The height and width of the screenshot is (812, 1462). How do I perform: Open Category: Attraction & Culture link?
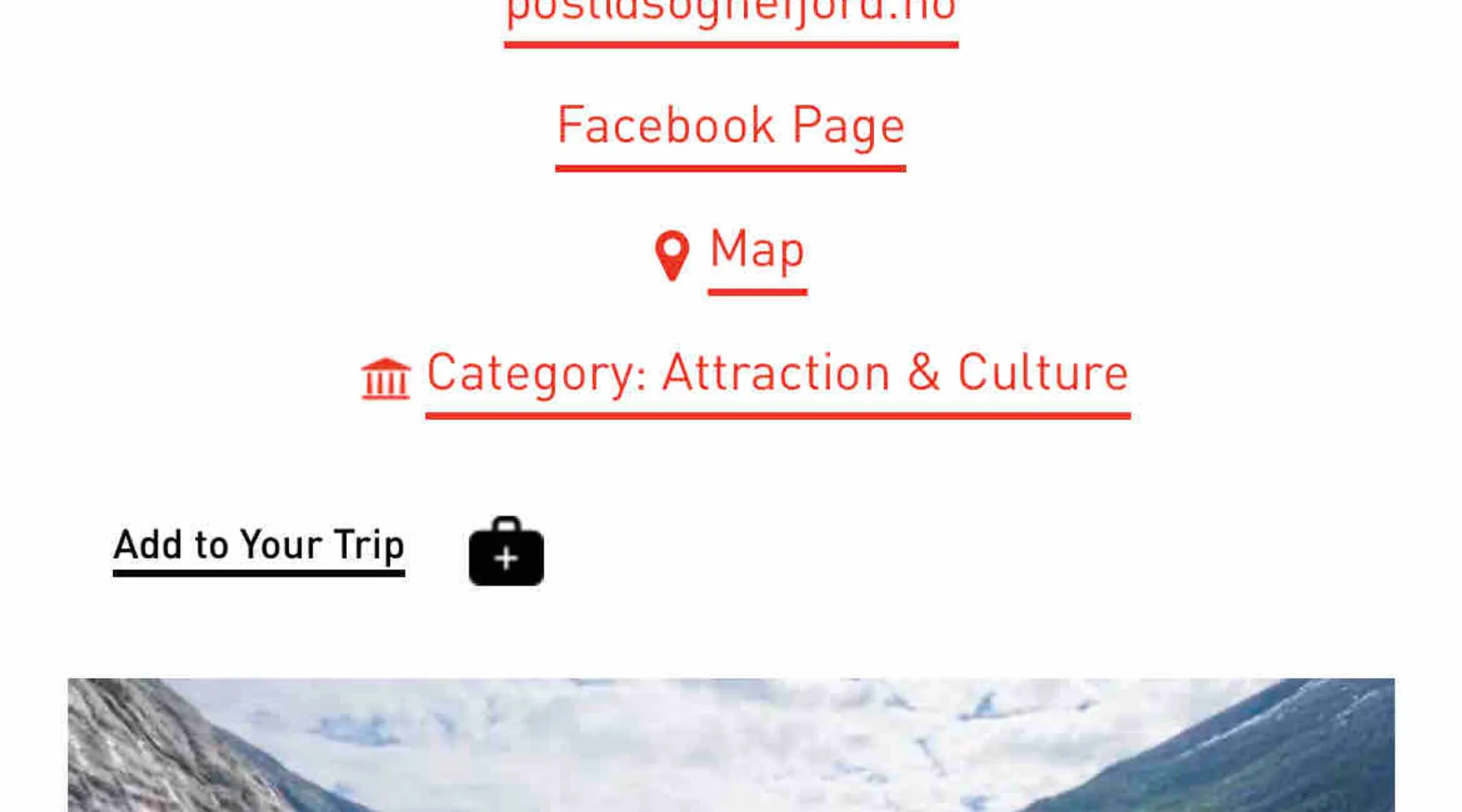pyautogui.click(x=777, y=374)
